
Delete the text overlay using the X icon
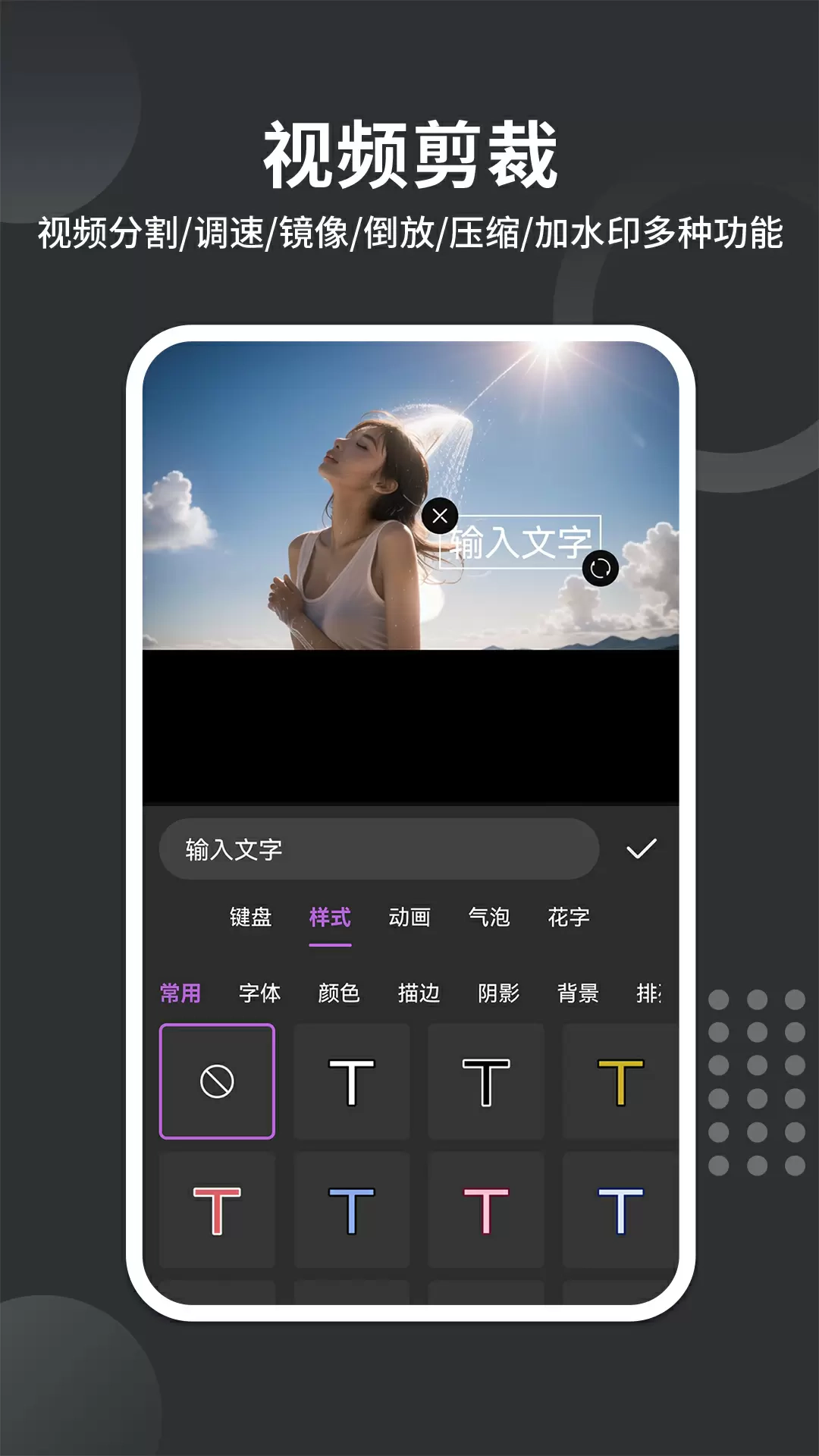(441, 517)
